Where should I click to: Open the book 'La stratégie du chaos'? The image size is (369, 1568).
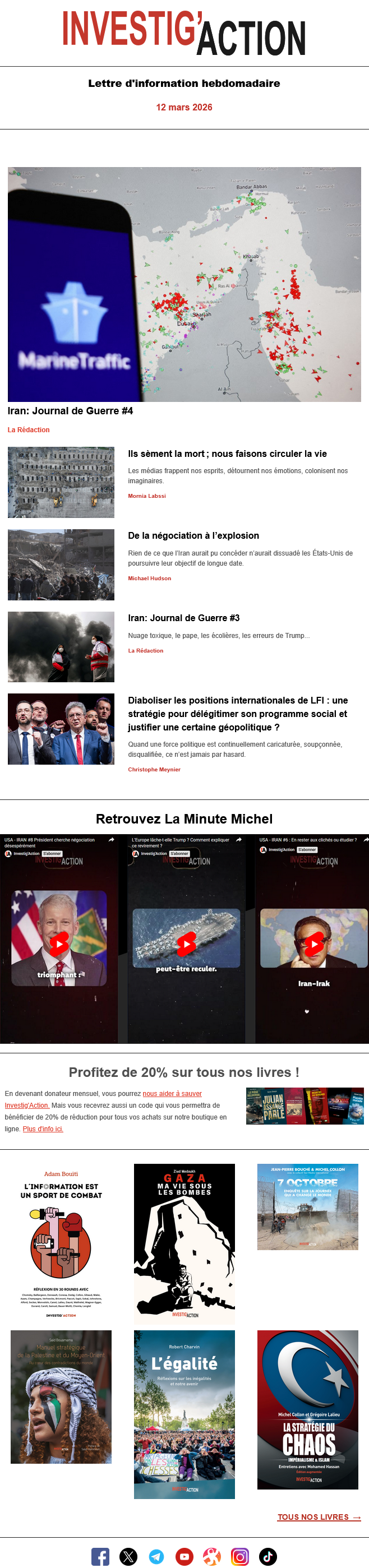coord(307,1410)
